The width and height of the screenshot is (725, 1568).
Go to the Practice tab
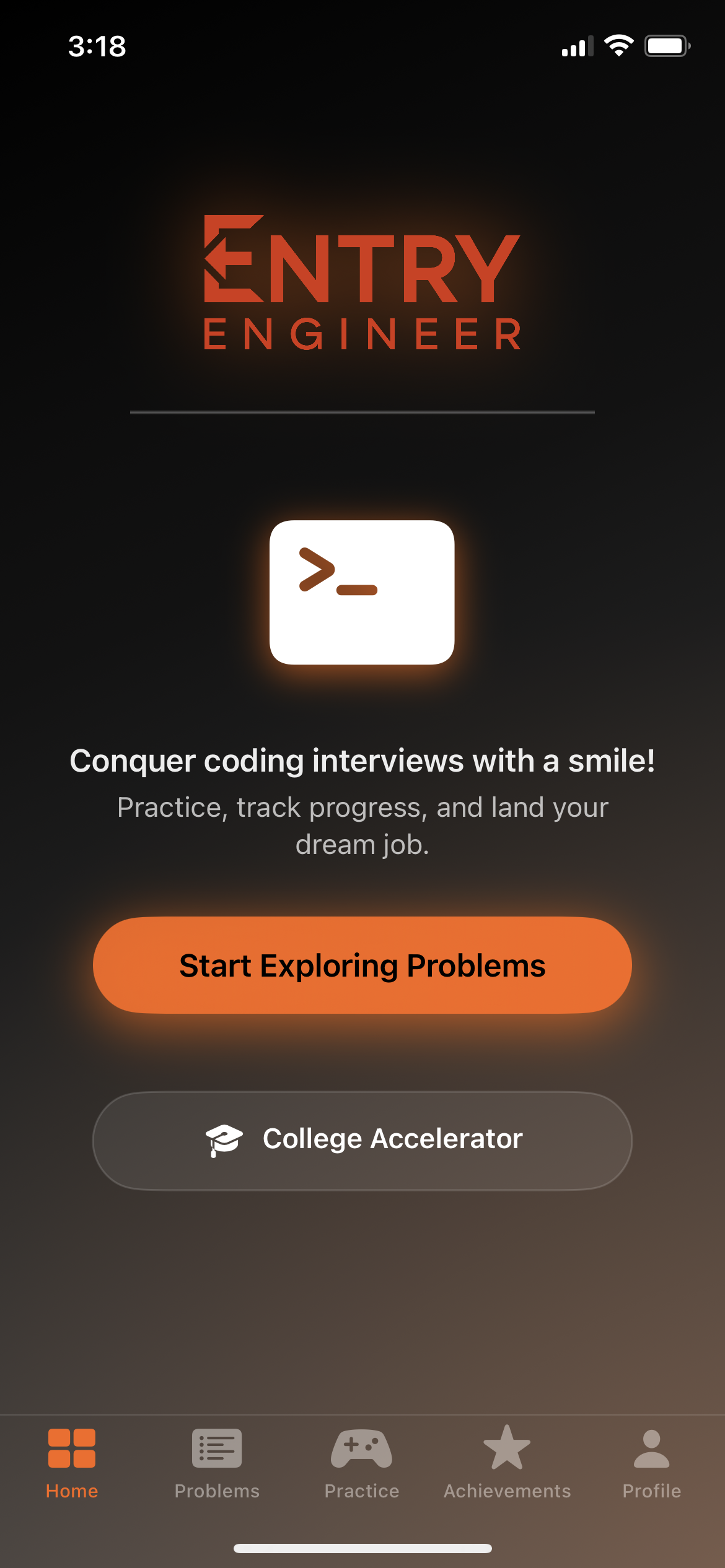click(x=362, y=1463)
